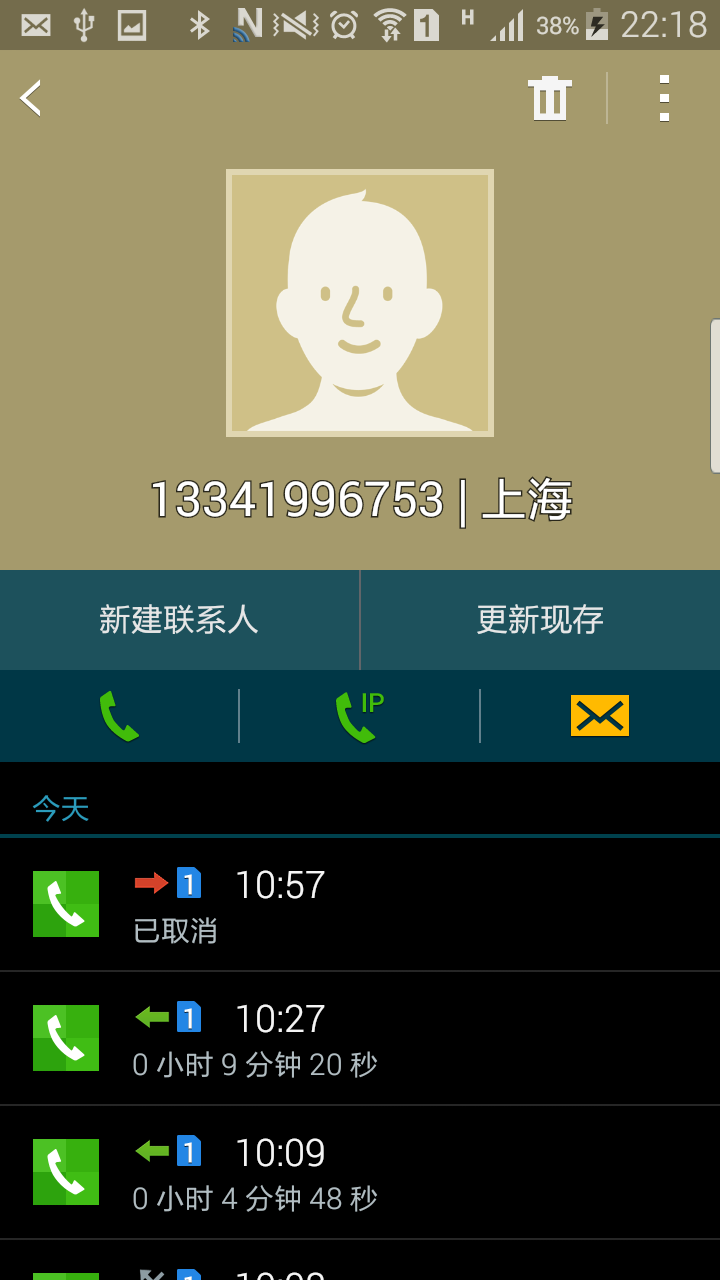Delete call log with trash icon

(549, 98)
